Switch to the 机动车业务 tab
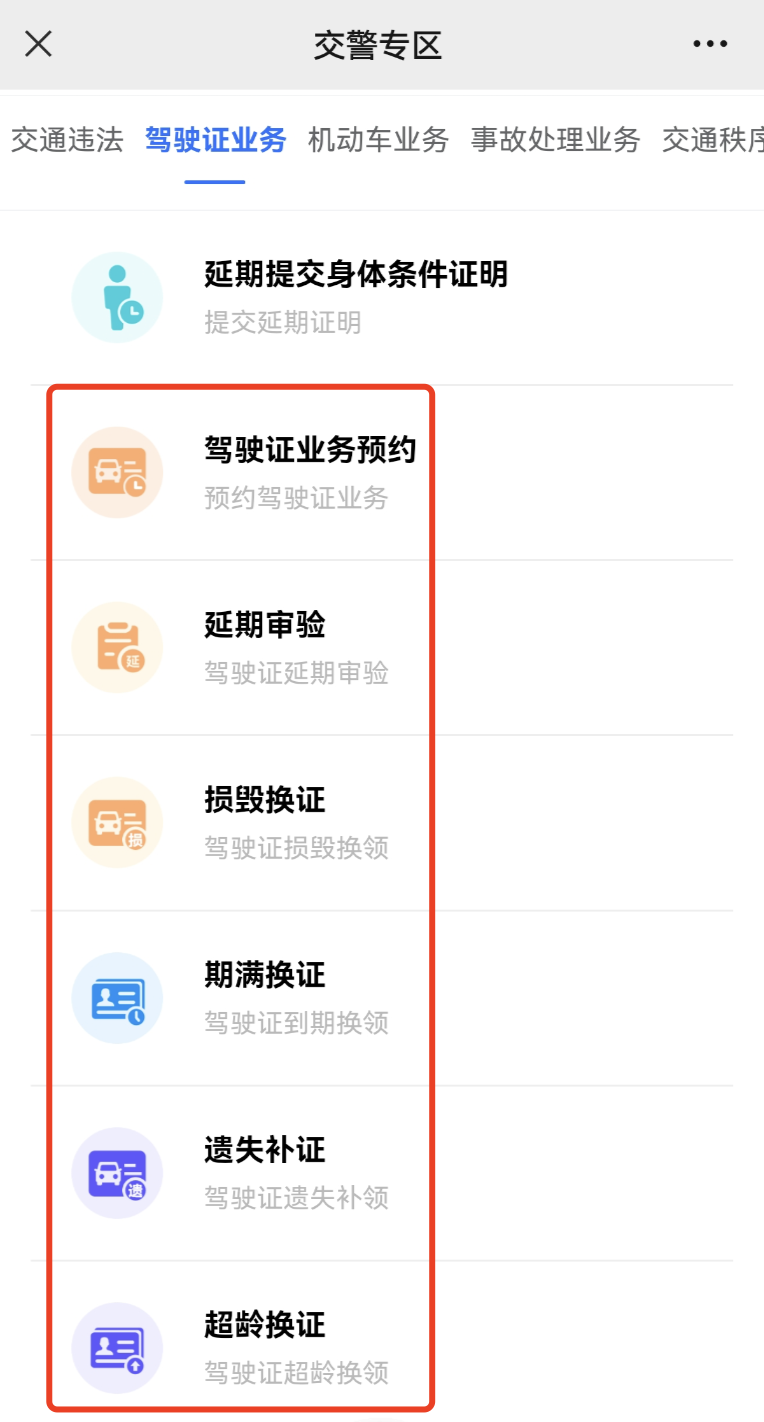 (378, 140)
